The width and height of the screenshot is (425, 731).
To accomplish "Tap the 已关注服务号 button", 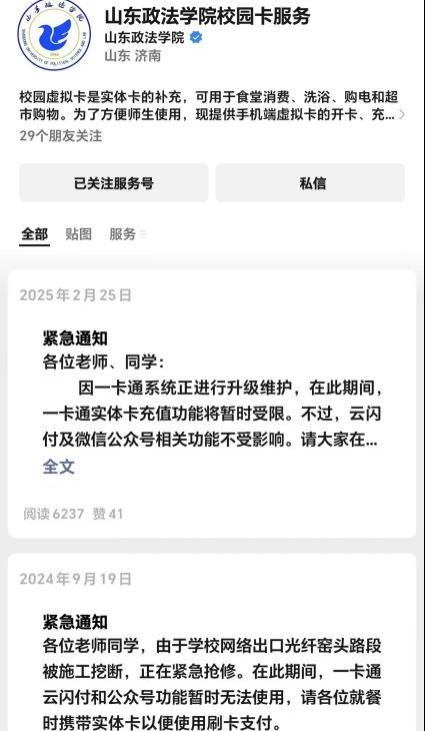I will pos(114,183).
